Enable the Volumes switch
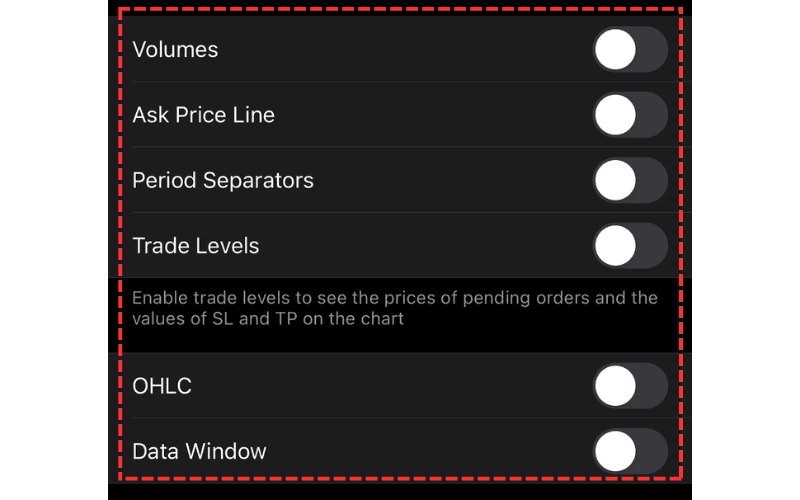 (630, 49)
